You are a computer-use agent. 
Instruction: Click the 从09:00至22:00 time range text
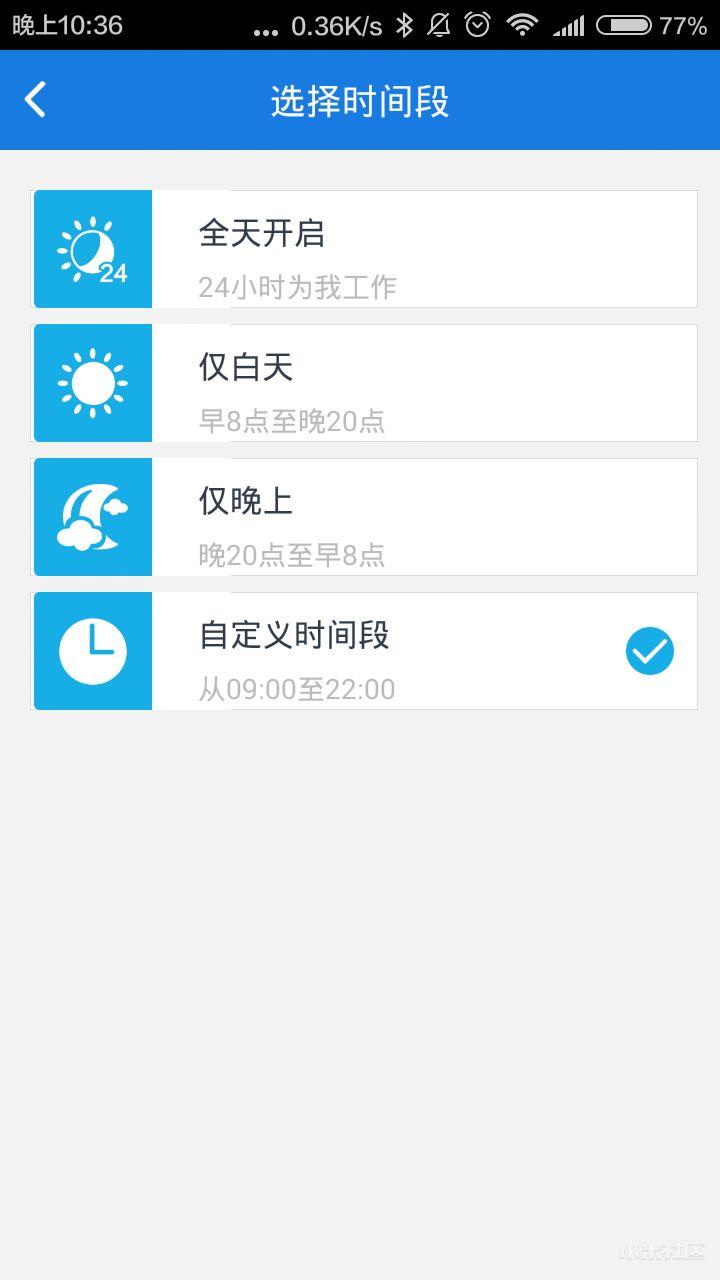point(295,689)
